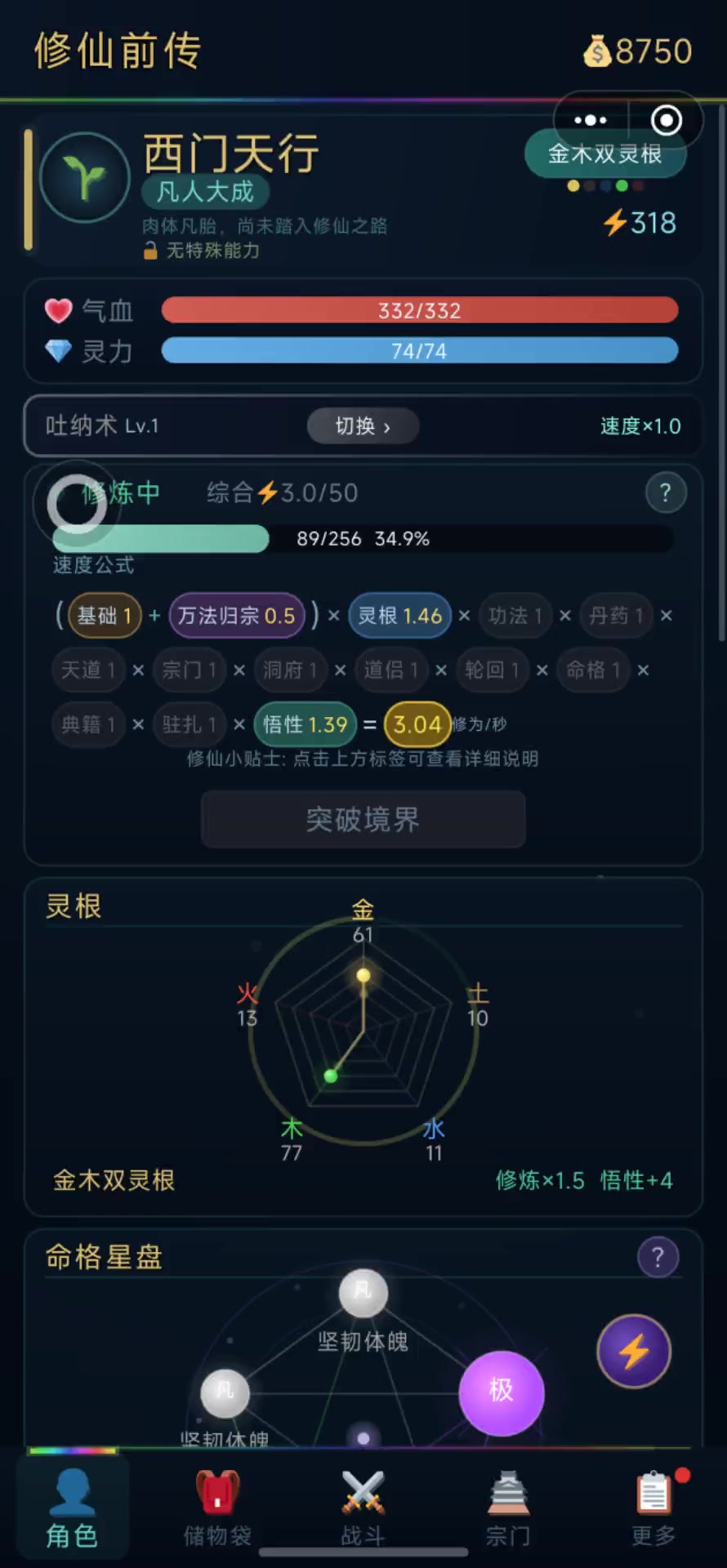View details of the 万法归宗 0.5 tag

click(x=237, y=615)
